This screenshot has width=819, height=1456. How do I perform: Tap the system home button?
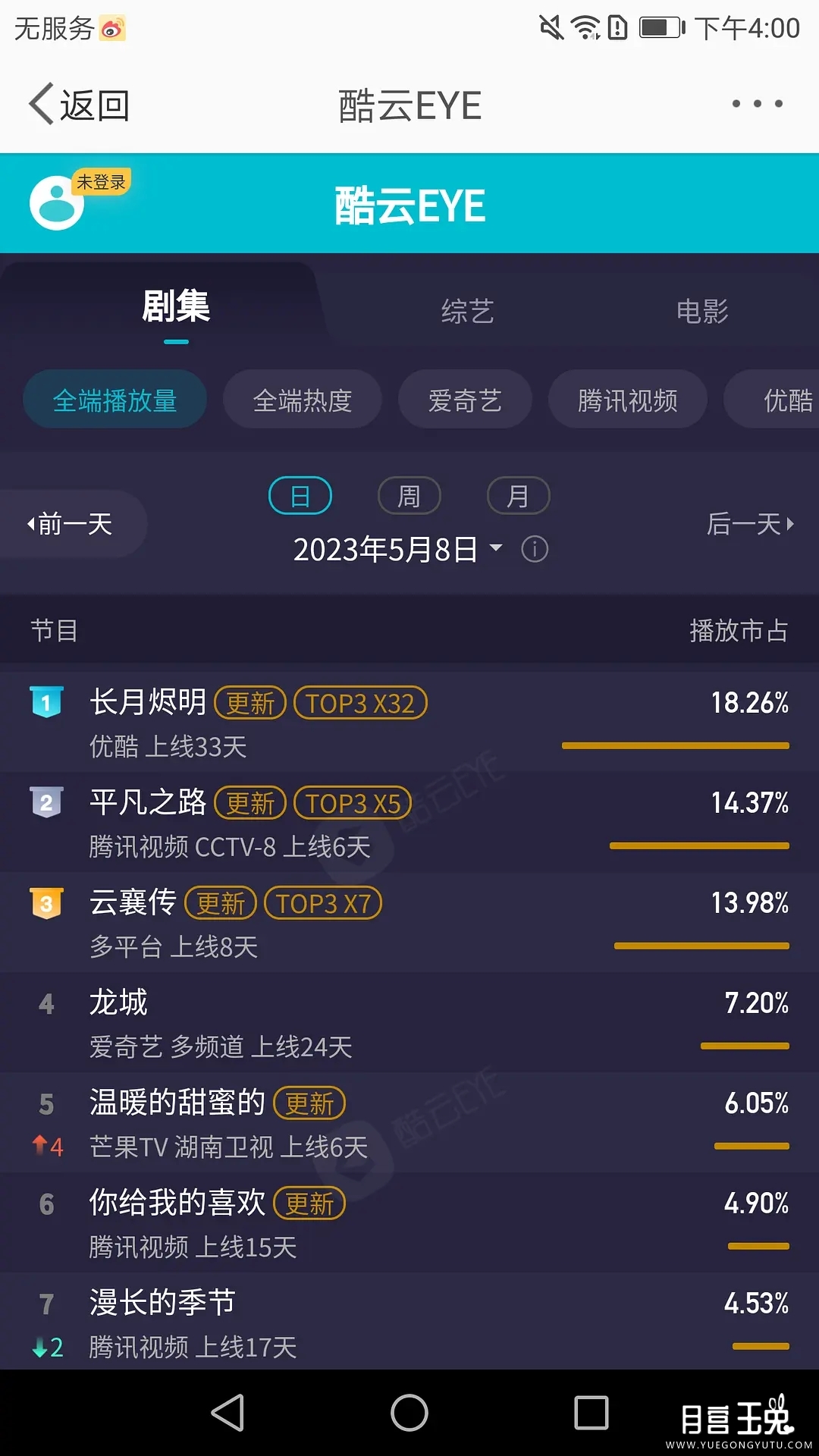point(409,1414)
